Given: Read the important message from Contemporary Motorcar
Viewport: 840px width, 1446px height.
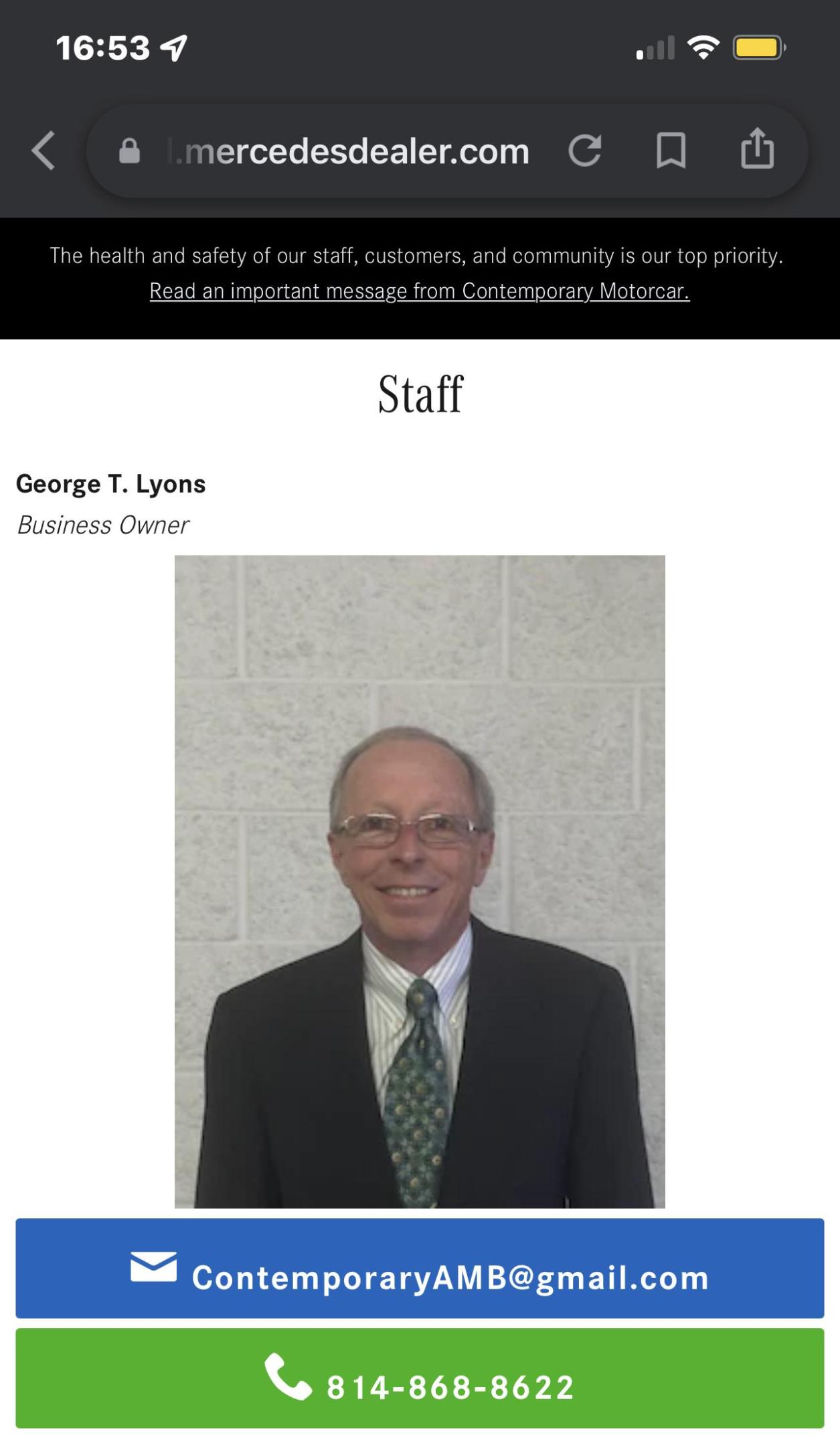Looking at the screenshot, I should (x=420, y=291).
